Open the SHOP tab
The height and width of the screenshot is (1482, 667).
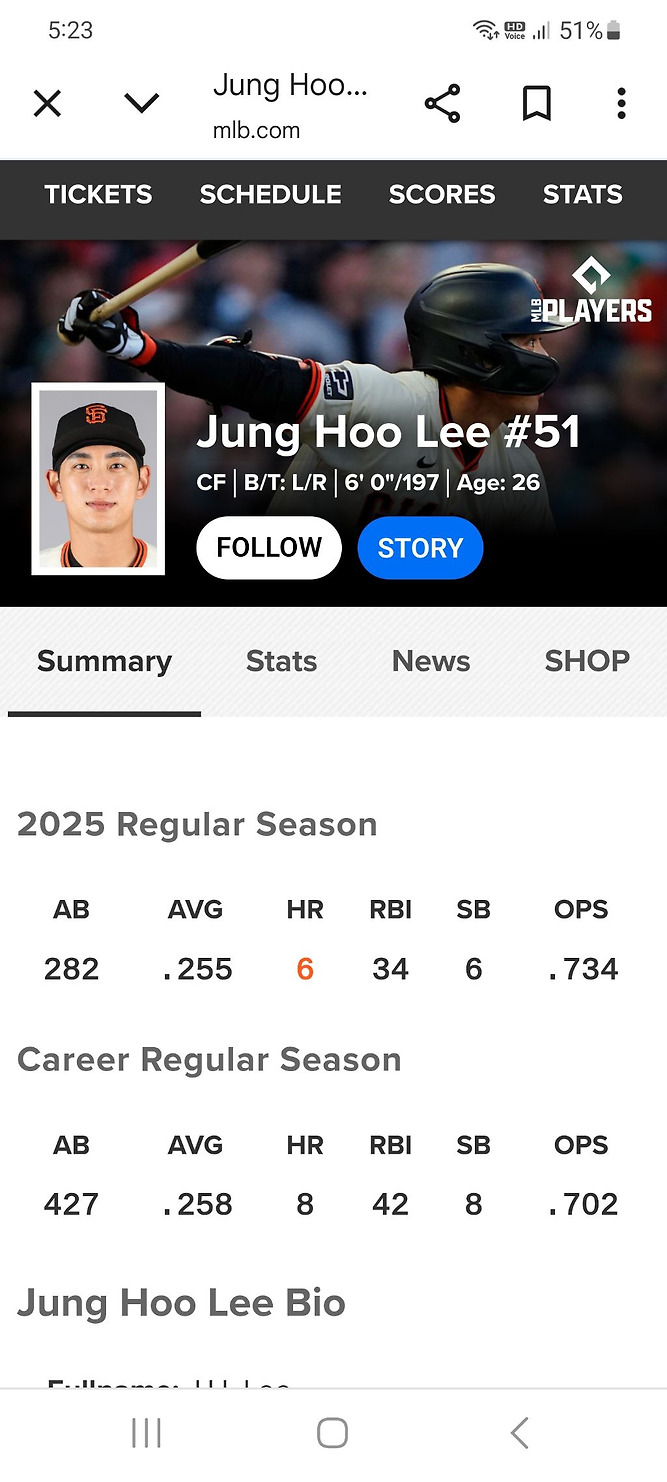(587, 661)
